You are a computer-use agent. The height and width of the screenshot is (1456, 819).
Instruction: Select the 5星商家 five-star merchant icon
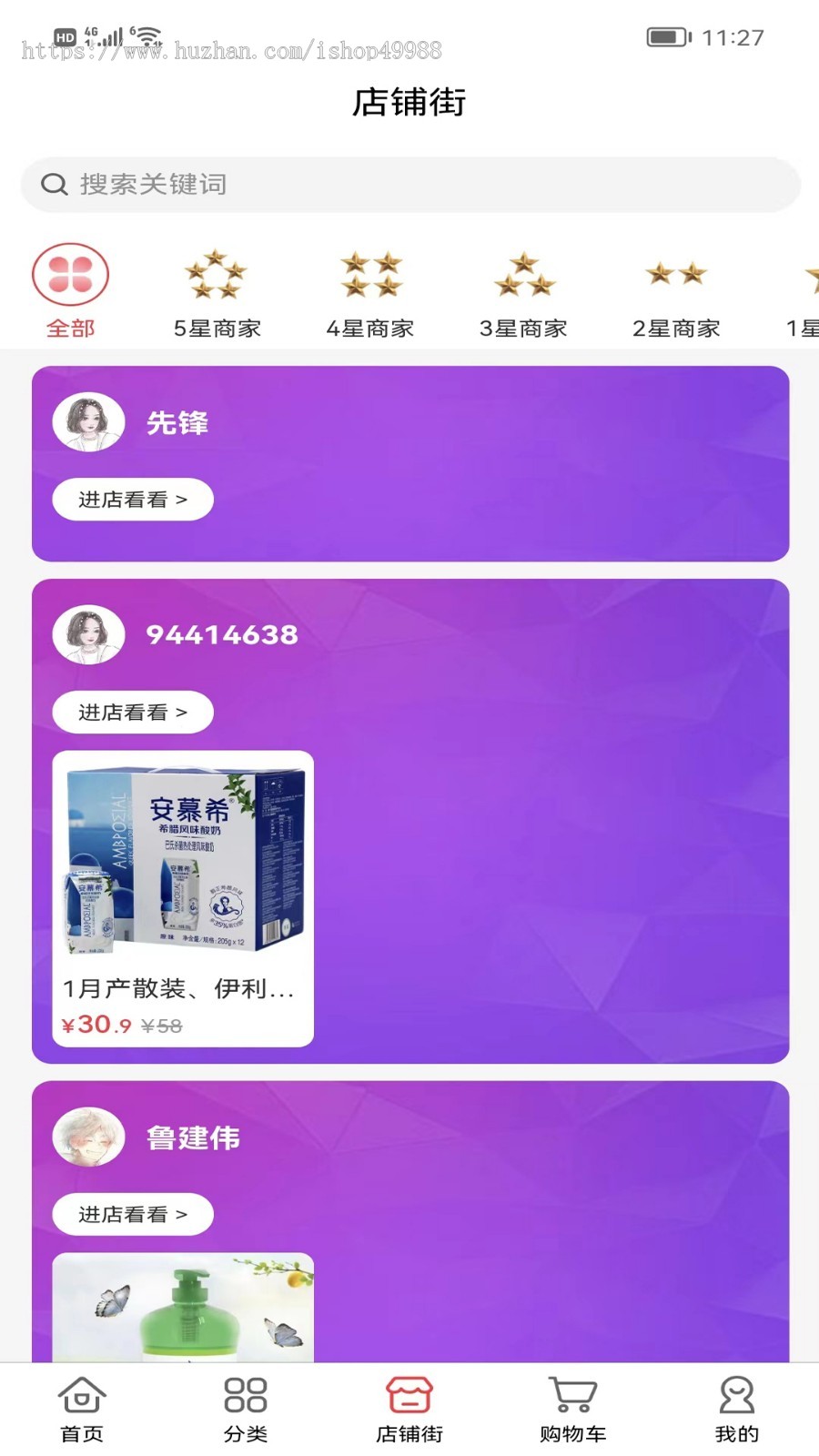pos(214,278)
